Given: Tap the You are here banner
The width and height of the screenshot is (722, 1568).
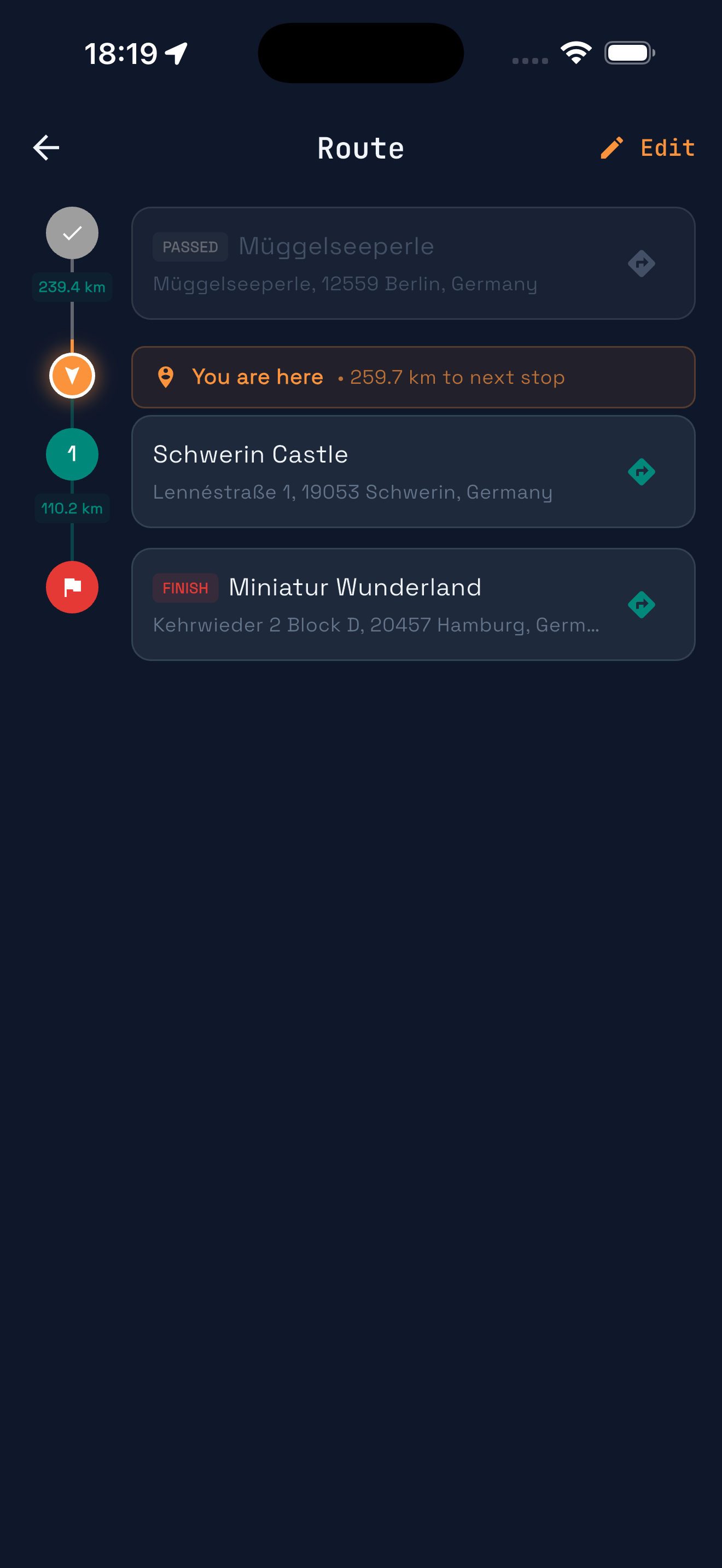Looking at the screenshot, I should (414, 376).
